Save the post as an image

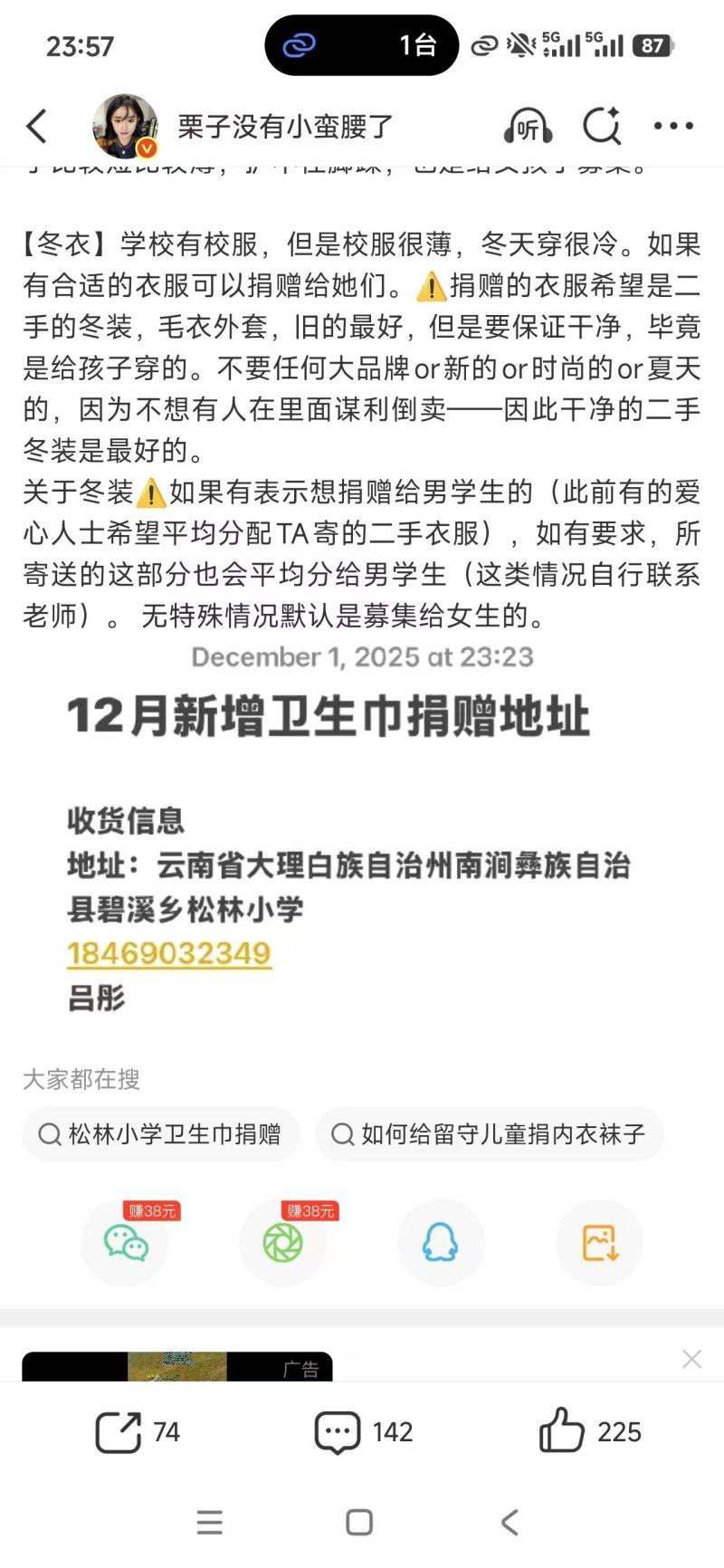[x=599, y=1243]
